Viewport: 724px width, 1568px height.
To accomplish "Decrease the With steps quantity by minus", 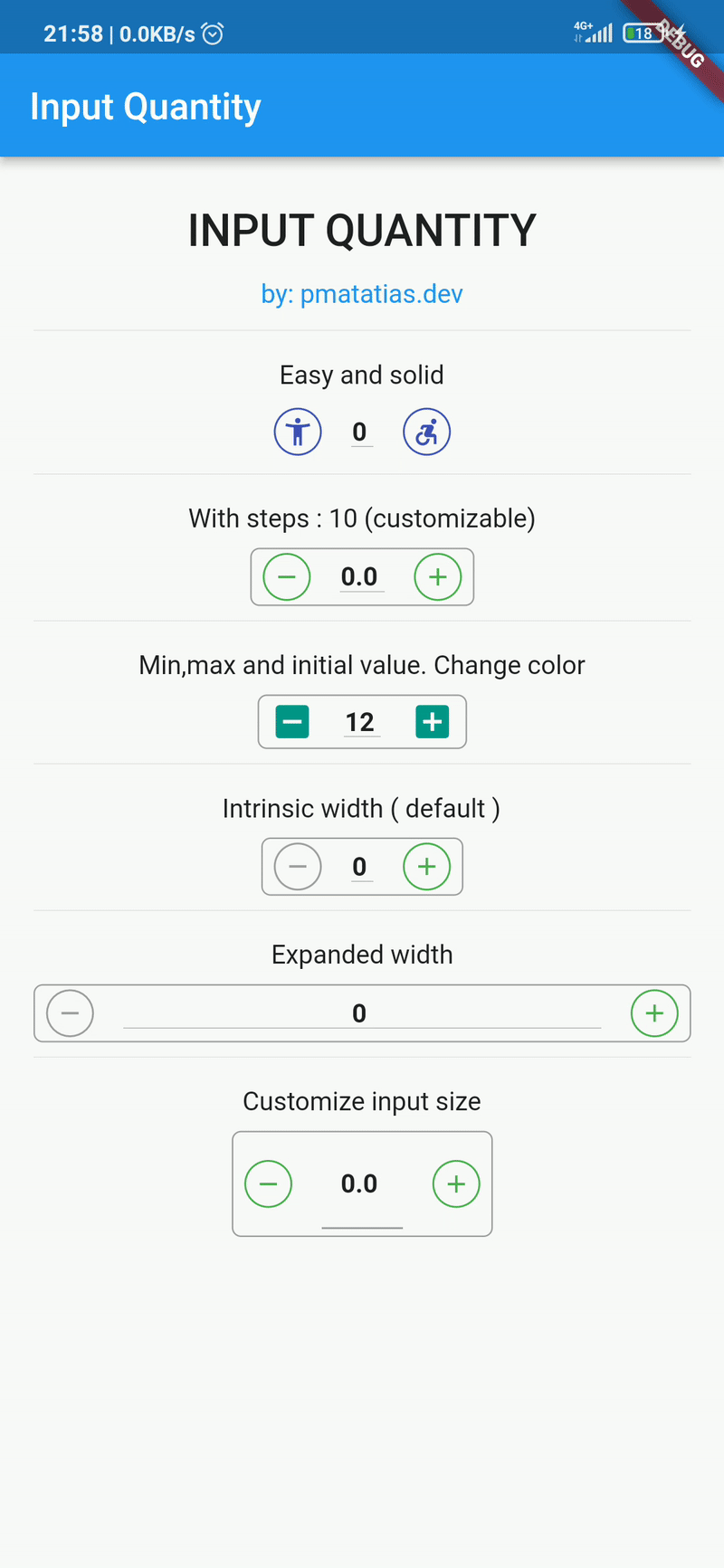I will (x=287, y=577).
